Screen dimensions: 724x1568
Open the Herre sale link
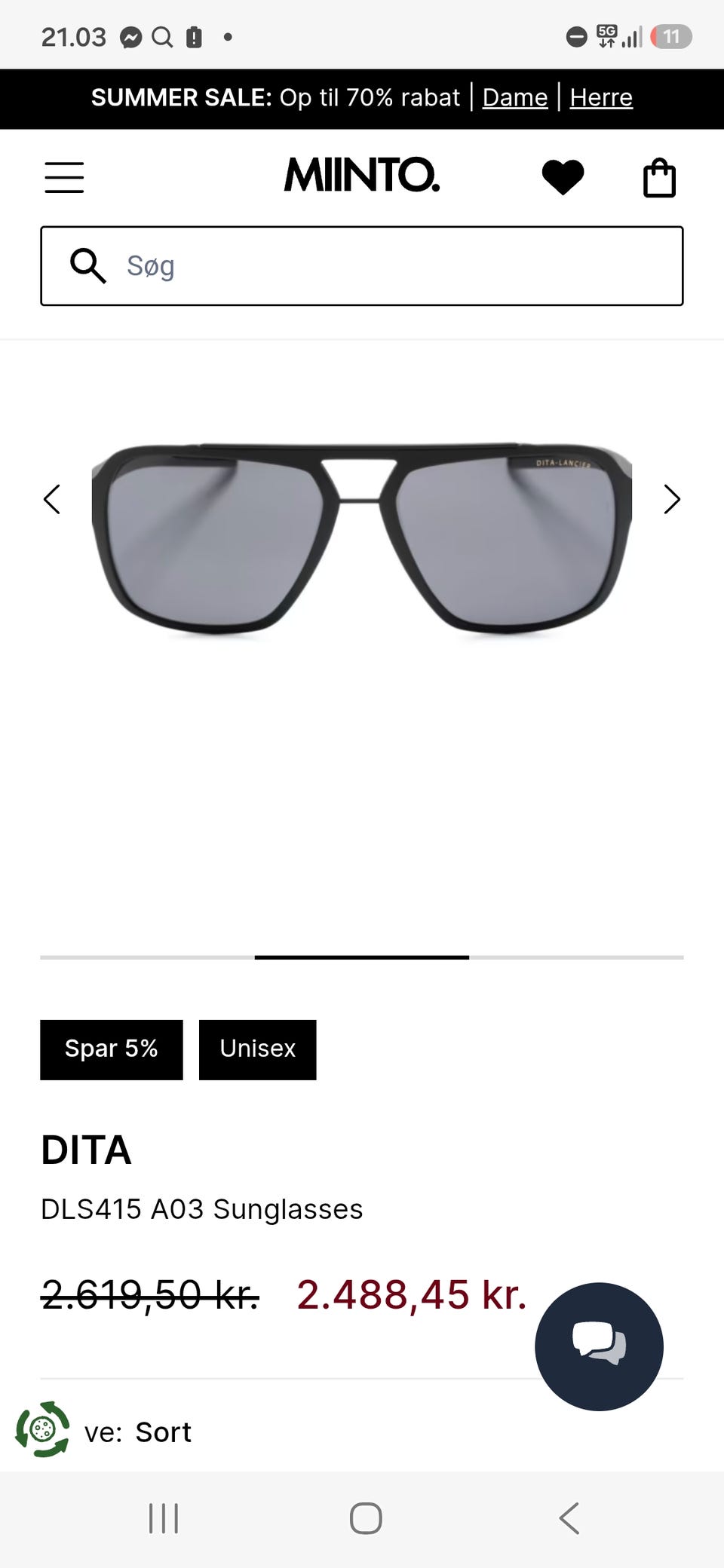(601, 97)
